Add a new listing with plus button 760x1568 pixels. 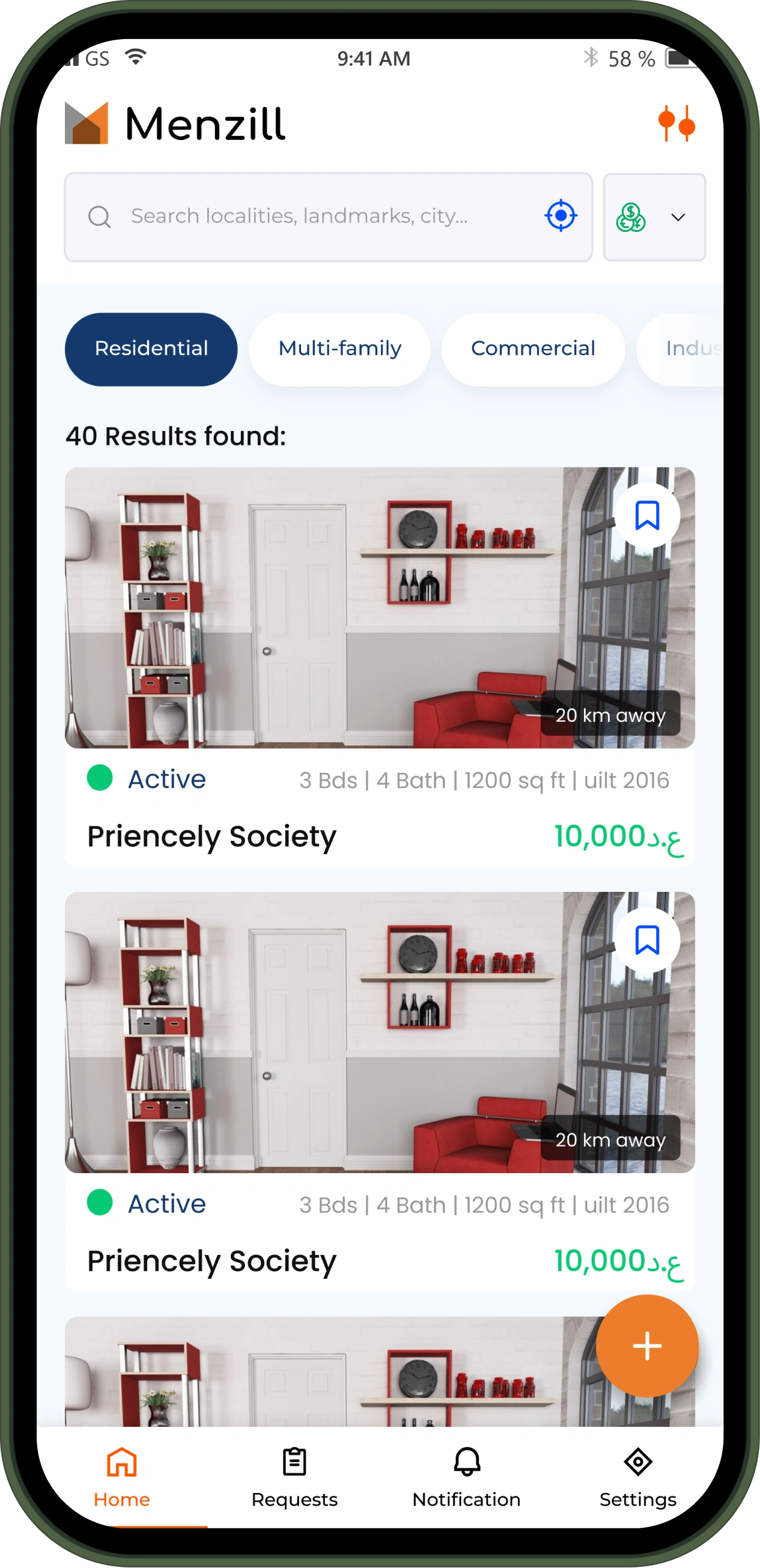[x=647, y=1346]
